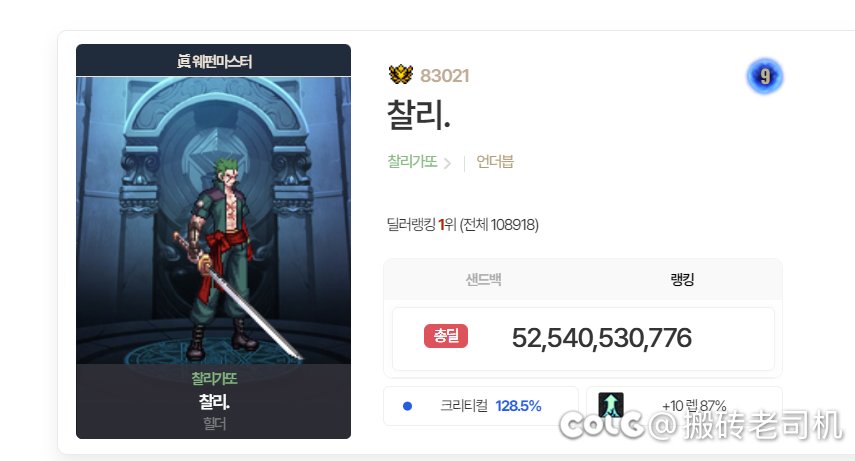Open the 찰리. character card
This screenshot has width=855, height=461.
coord(213,240)
